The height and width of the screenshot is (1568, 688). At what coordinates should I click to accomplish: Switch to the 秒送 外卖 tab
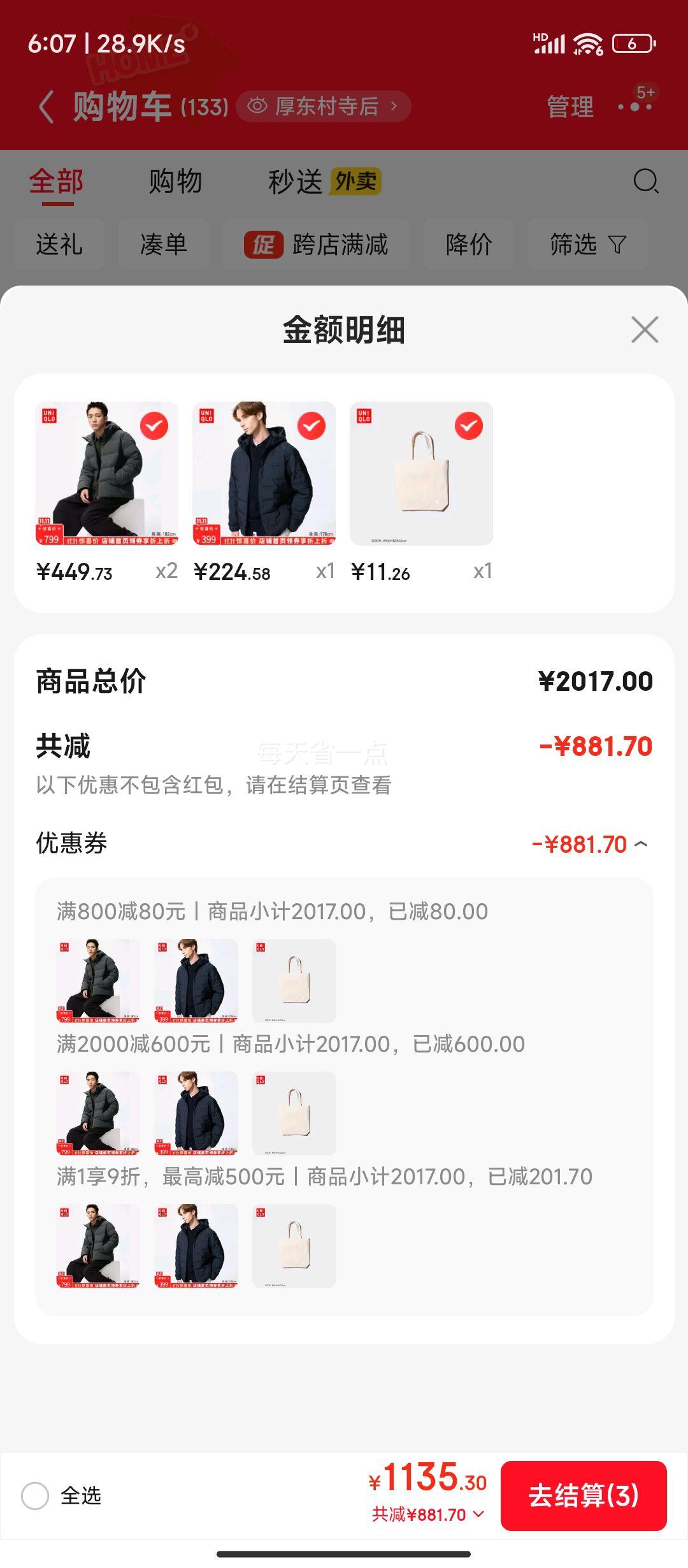coord(324,182)
